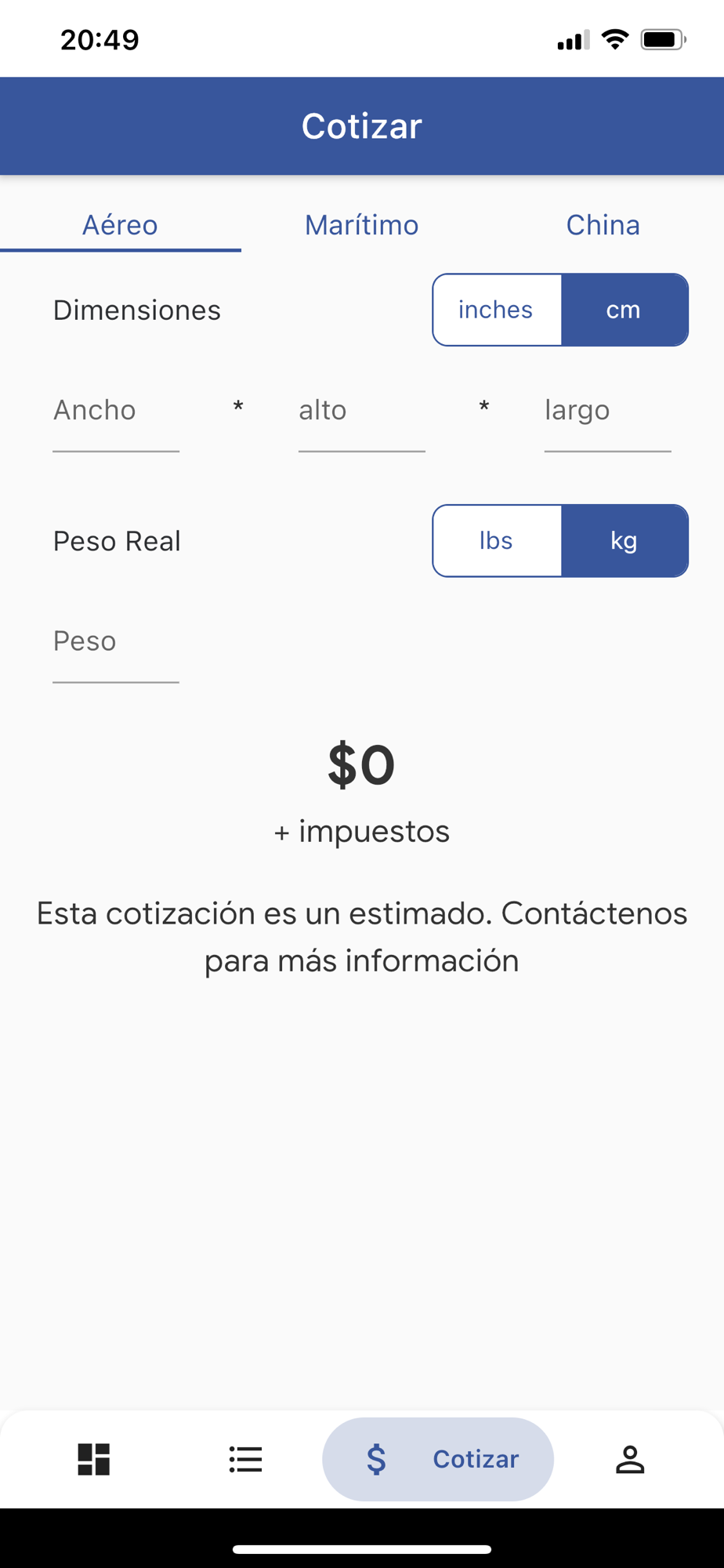Open the dashboard grid tab
The height and width of the screenshot is (1568, 724).
tap(94, 1459)
